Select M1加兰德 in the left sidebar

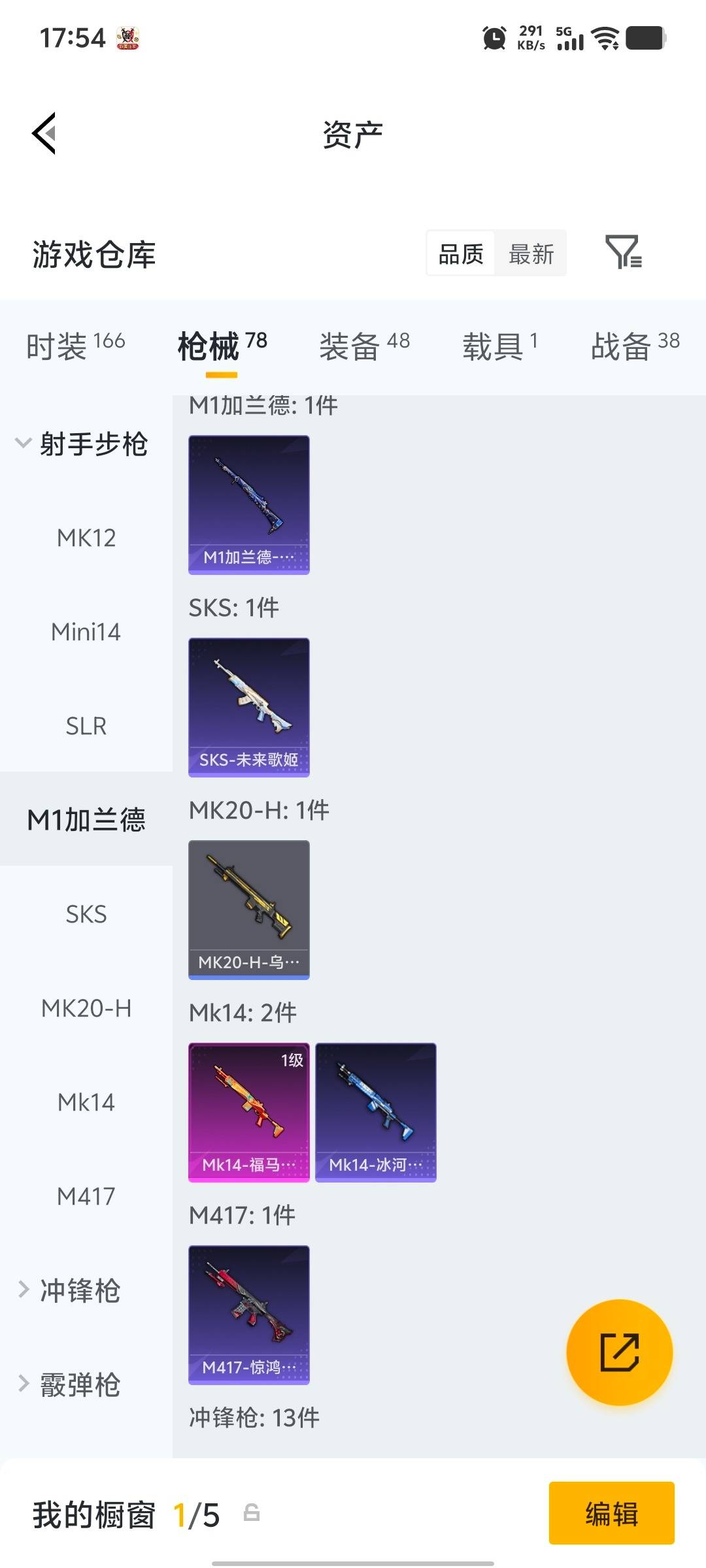coord(88,819)
